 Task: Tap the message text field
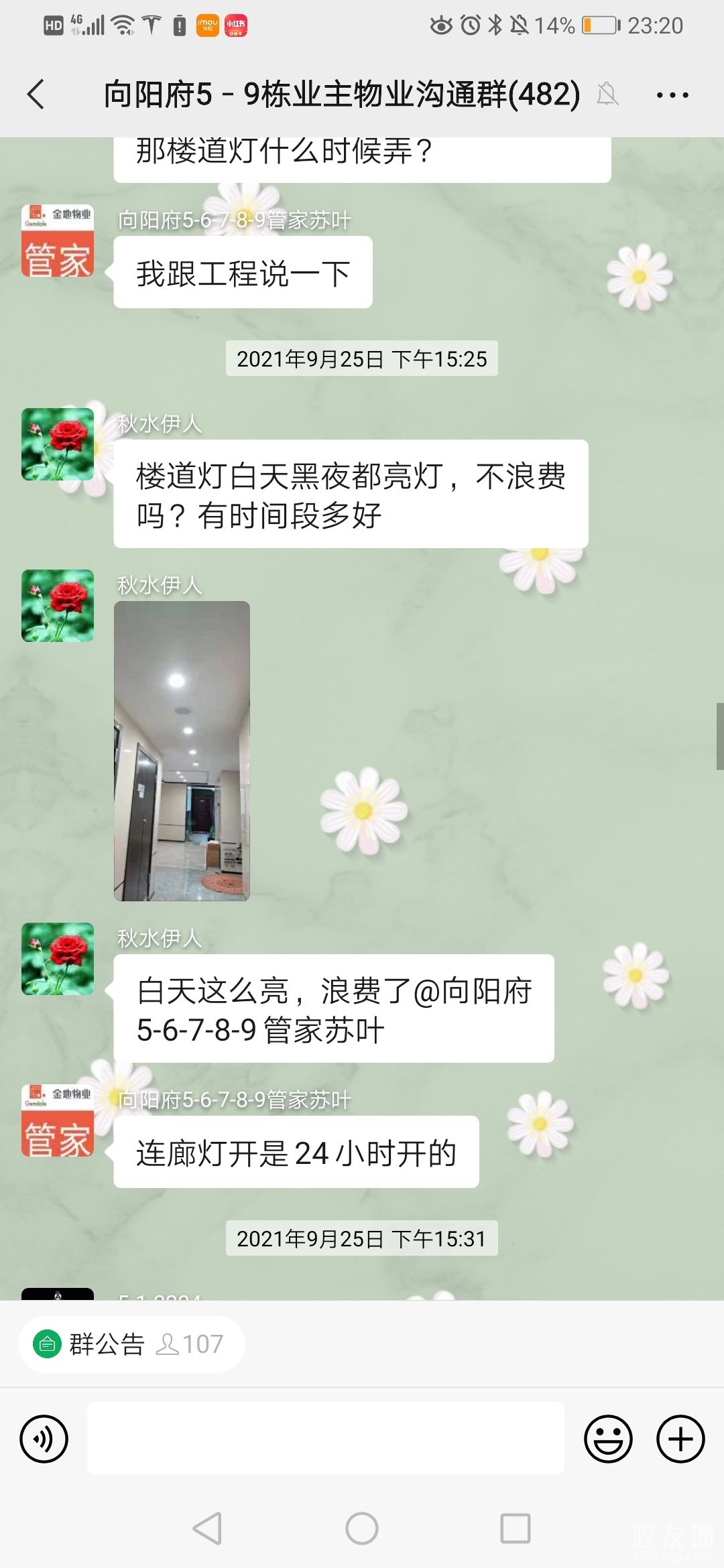[x=325, y=1438]
